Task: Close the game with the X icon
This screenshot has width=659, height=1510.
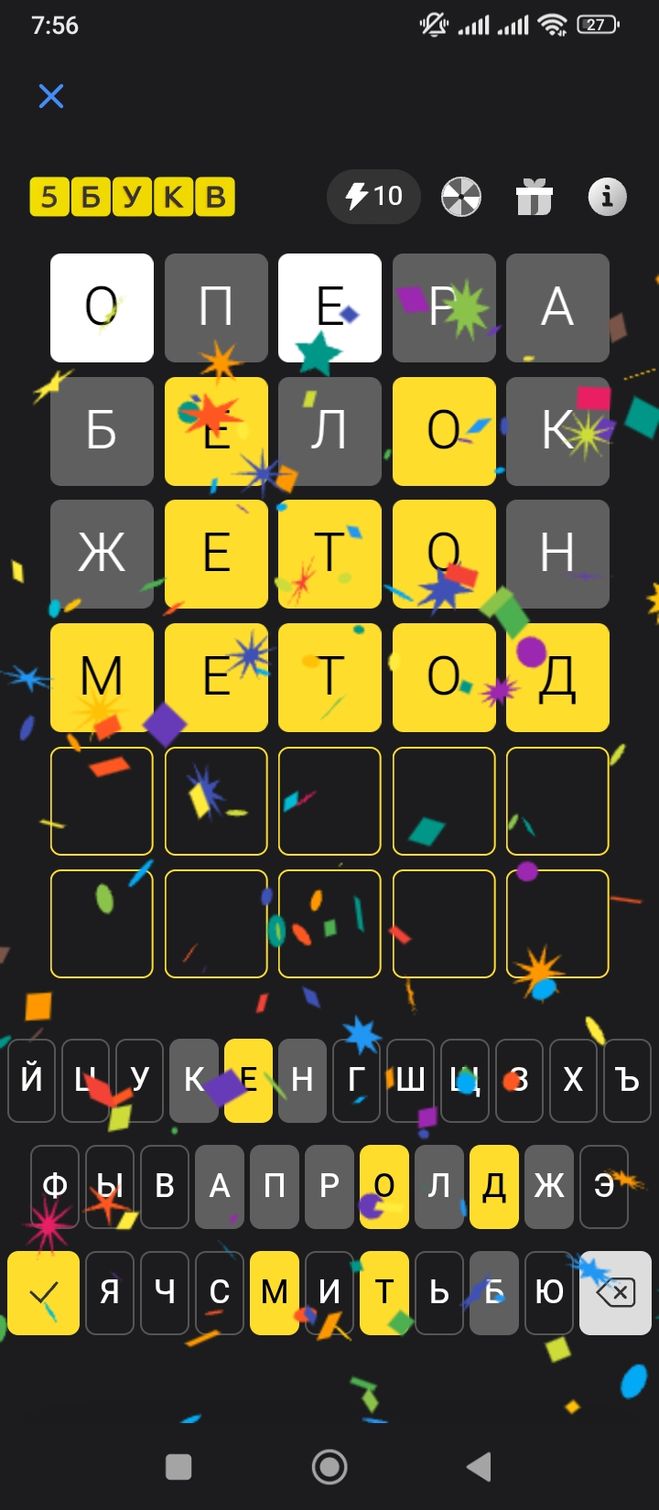Action: pos(51,96)
